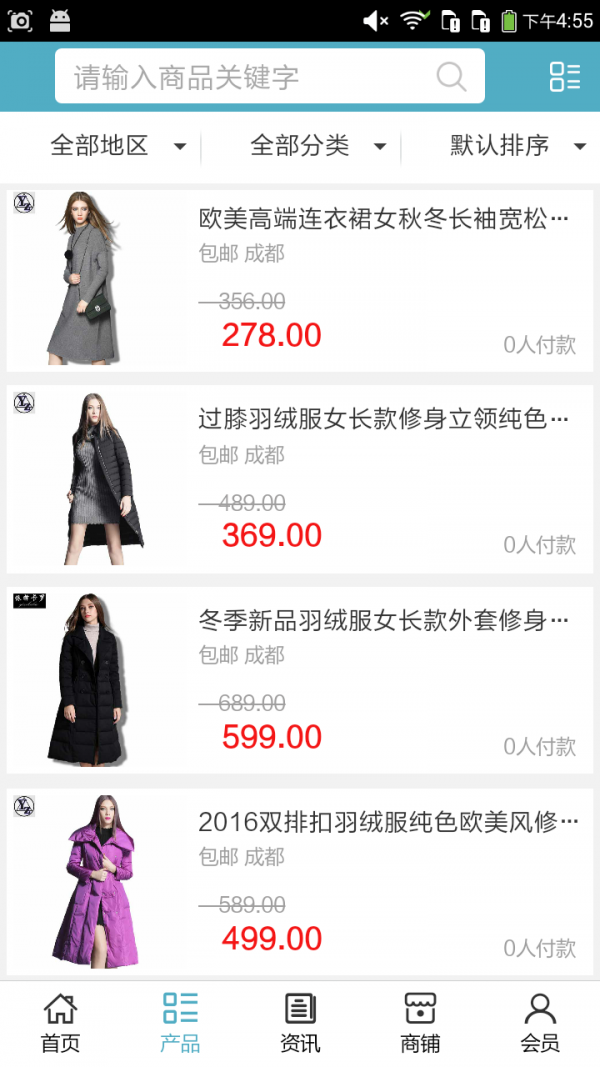Expand the 全部地区 region dropdown
This screenshot has height=1067, width=600.
pos(118,146)
